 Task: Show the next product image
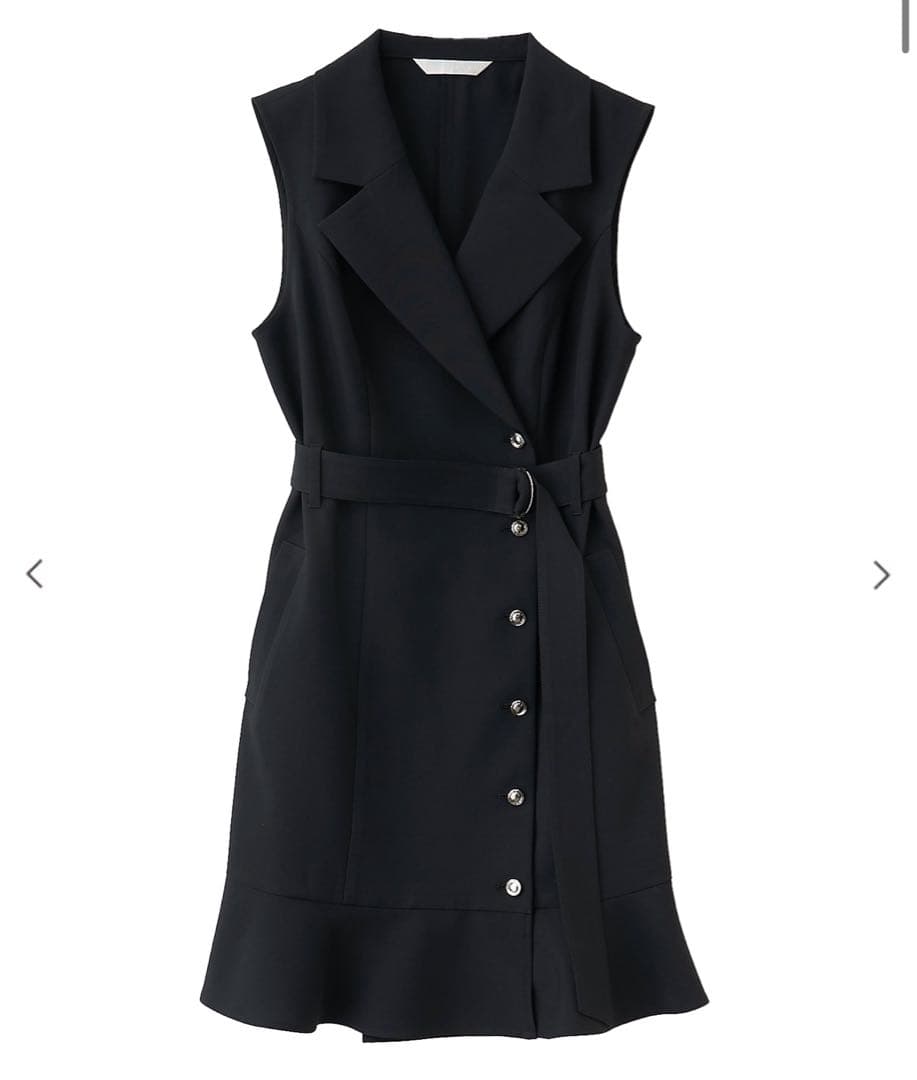[881, 575]
